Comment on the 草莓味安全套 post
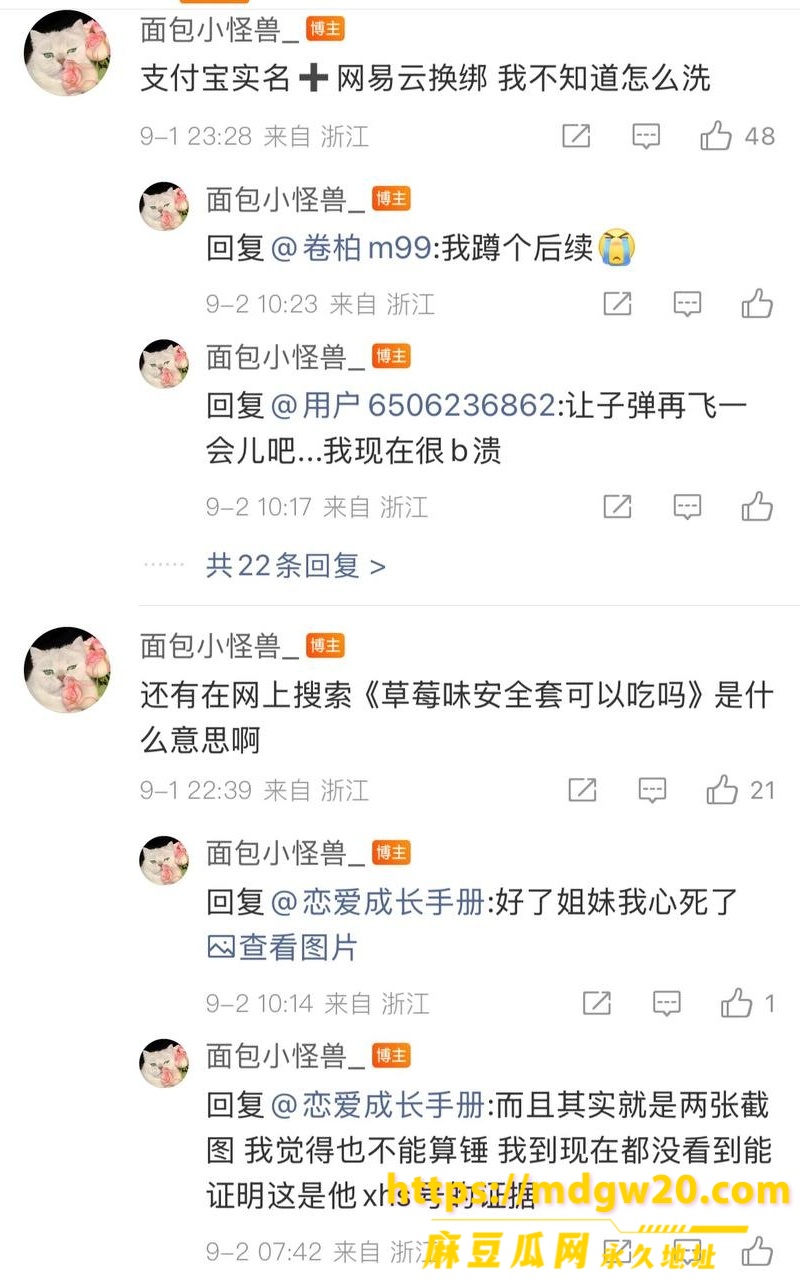Viewport: 800px width, 1280px height. [x=652, y=790]
